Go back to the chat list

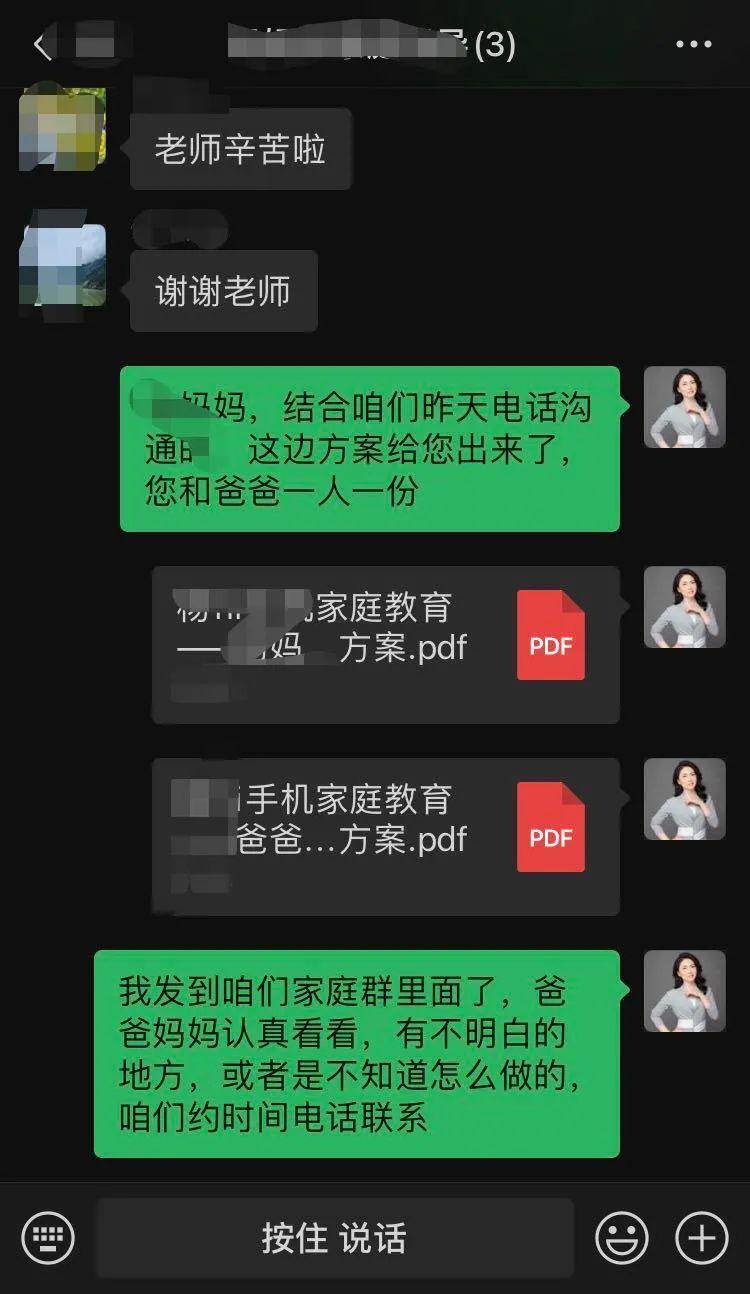42,46
